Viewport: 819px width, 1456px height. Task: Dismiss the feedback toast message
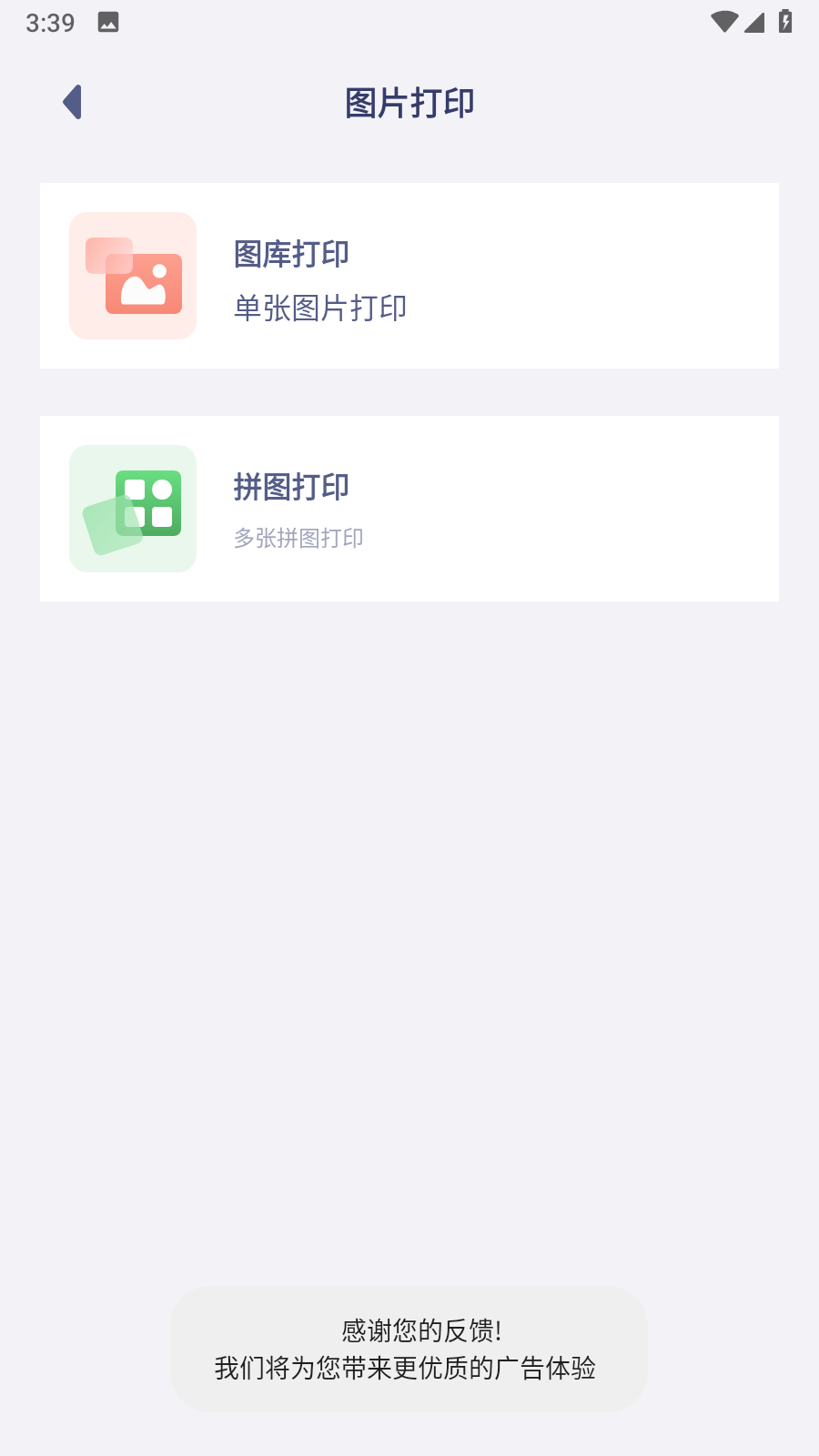click(408, 1350)
